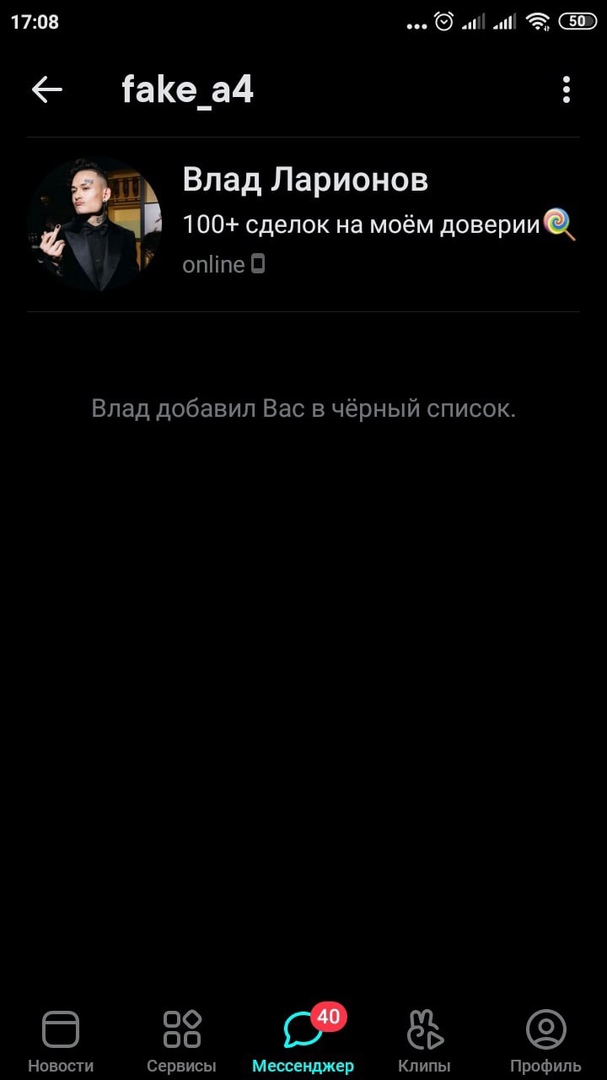The image size is (607, 1080).
Task: Switch to the Сервисы tab
Action: [181, 1040]
